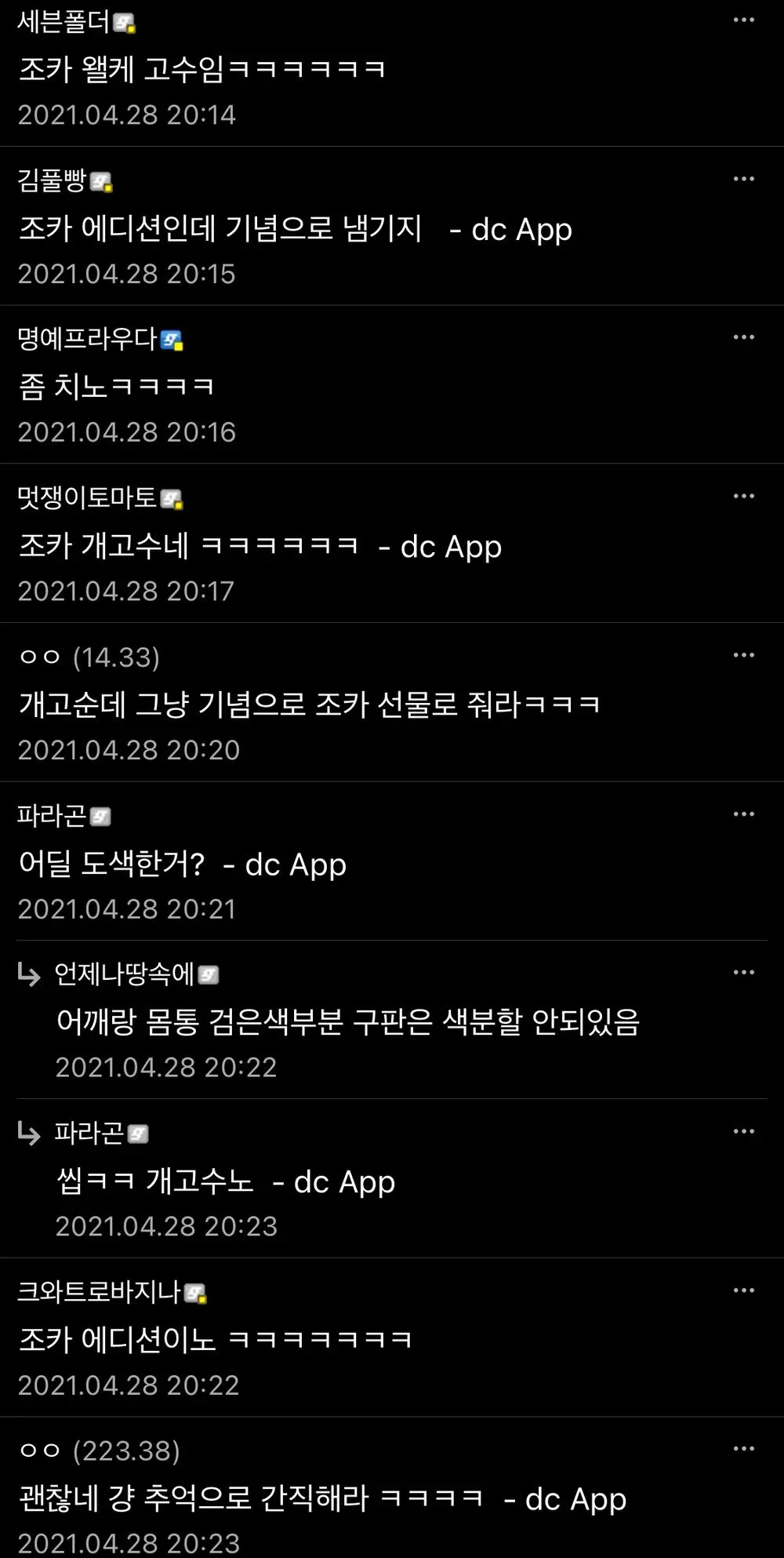This screenshot has height=1558, width=784.
Task: View 언제나땅속에's user profile
Action: click(x=124, y=974)
